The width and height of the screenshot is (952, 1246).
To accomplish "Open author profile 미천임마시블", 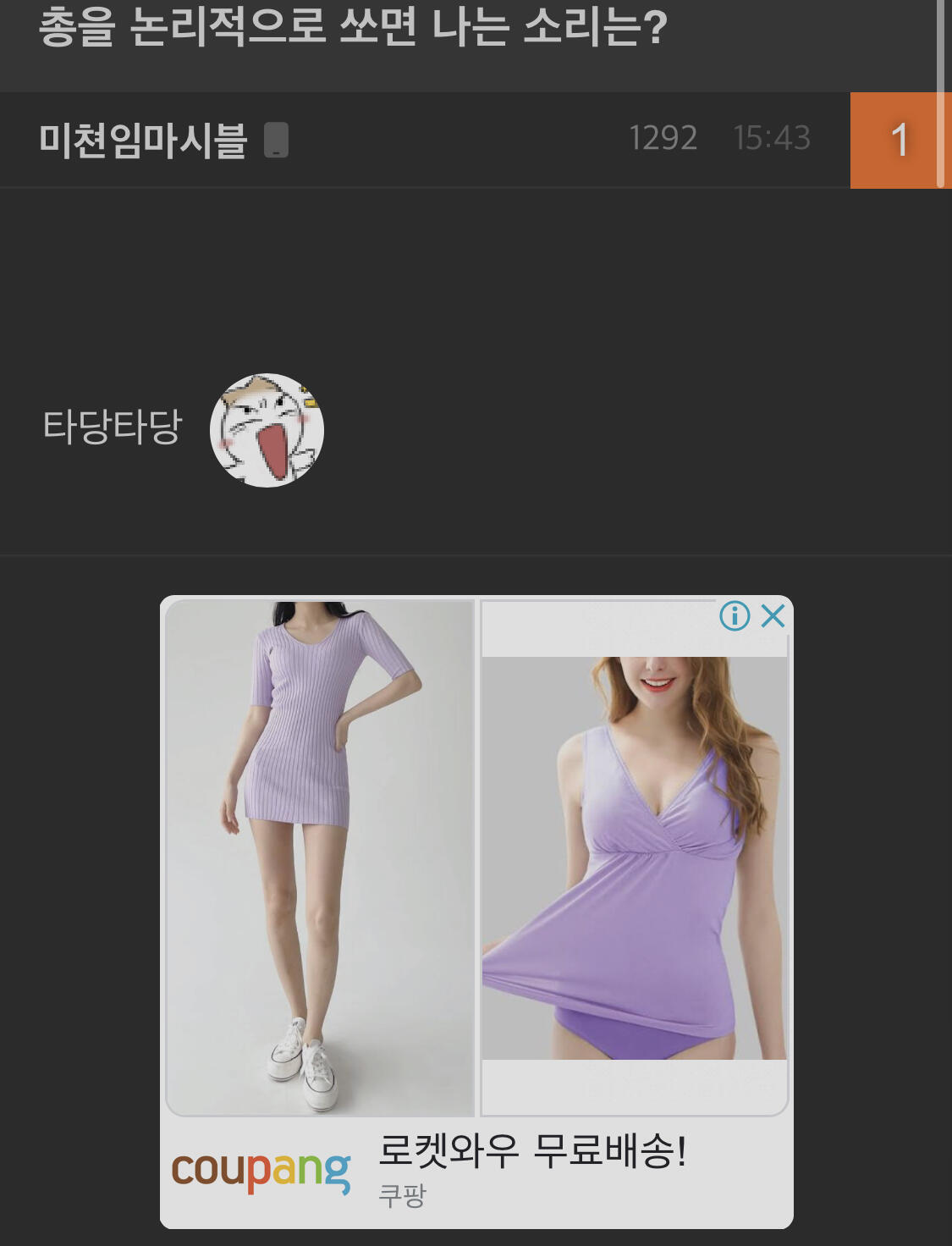I will [143, 140].
